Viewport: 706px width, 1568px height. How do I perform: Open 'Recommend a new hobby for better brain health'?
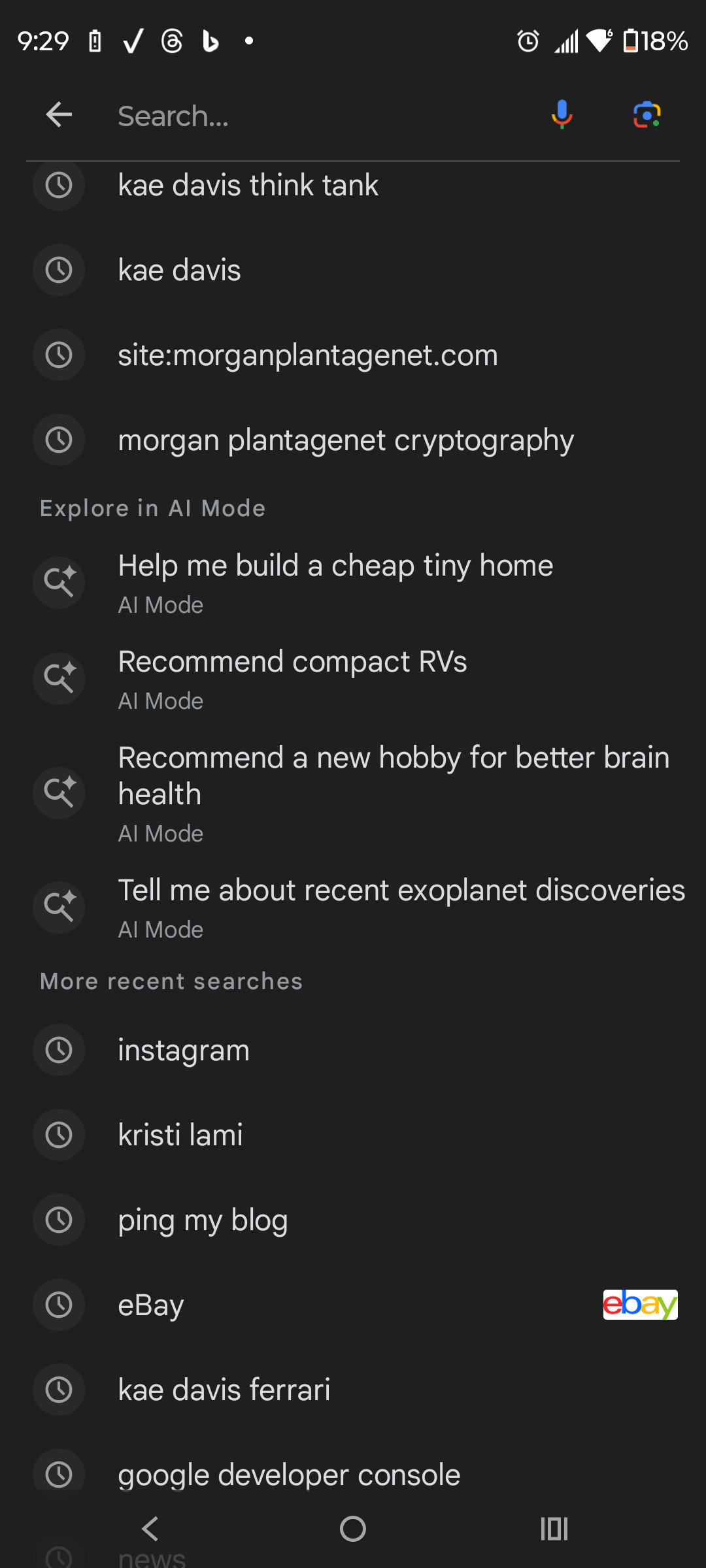tap(393, 776)
